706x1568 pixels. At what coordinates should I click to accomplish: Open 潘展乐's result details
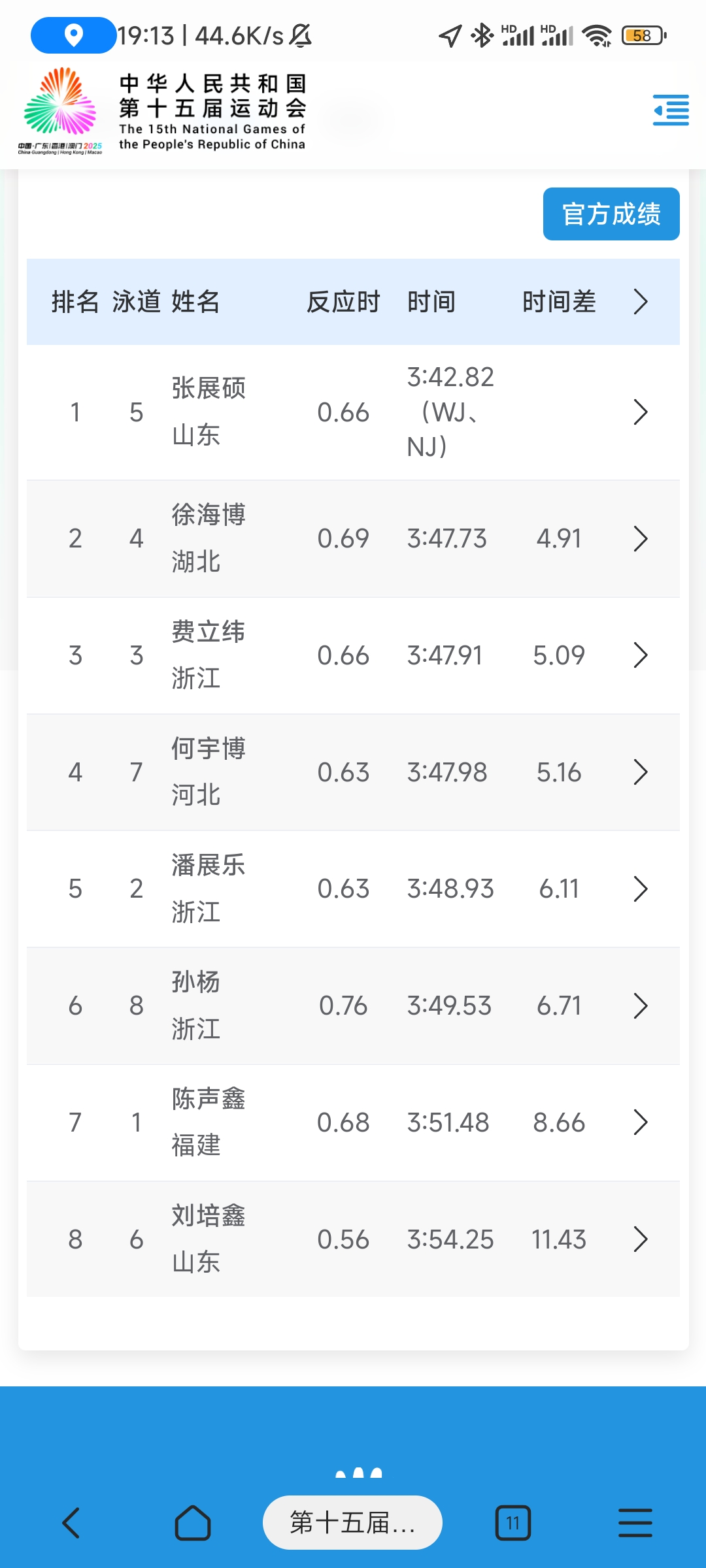[641, 889]
